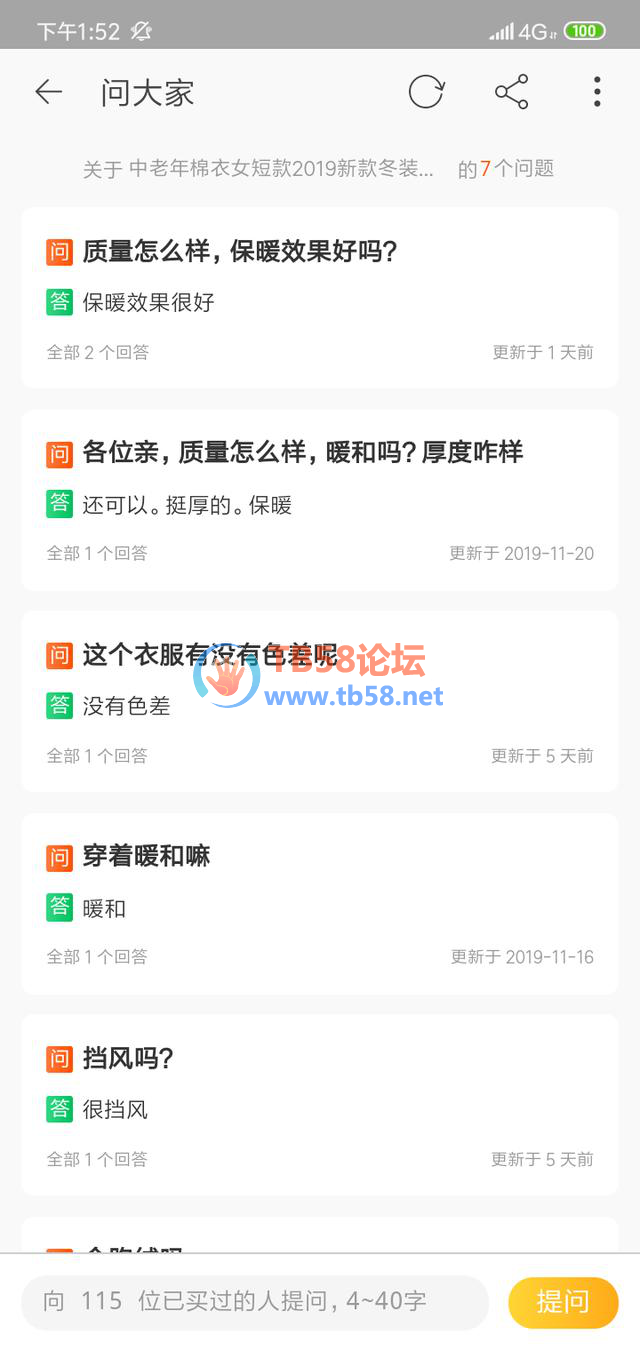
Task: Open question 质量怎么样，保暖效果好吗？
Action: (240, 252)
